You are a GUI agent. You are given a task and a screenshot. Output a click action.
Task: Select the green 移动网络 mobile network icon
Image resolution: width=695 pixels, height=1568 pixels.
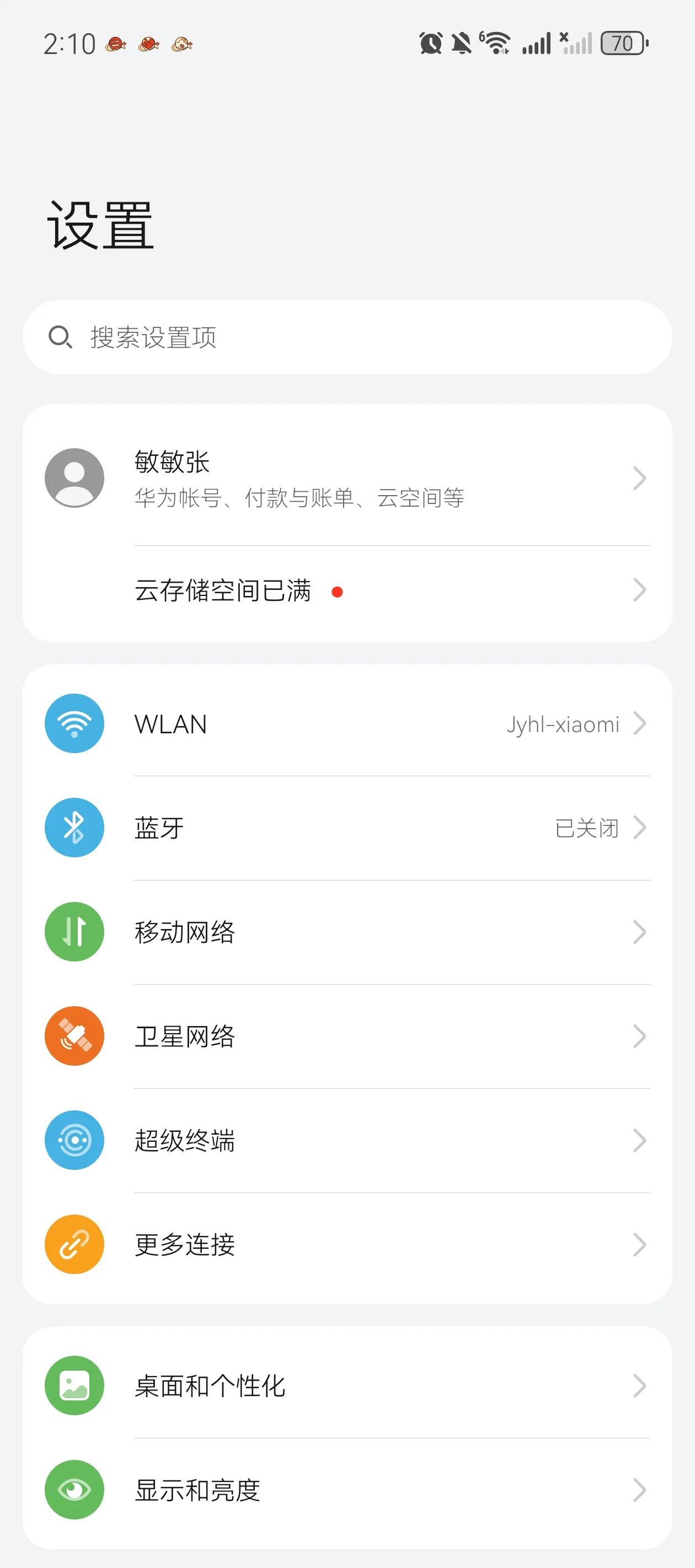point(74,932)
